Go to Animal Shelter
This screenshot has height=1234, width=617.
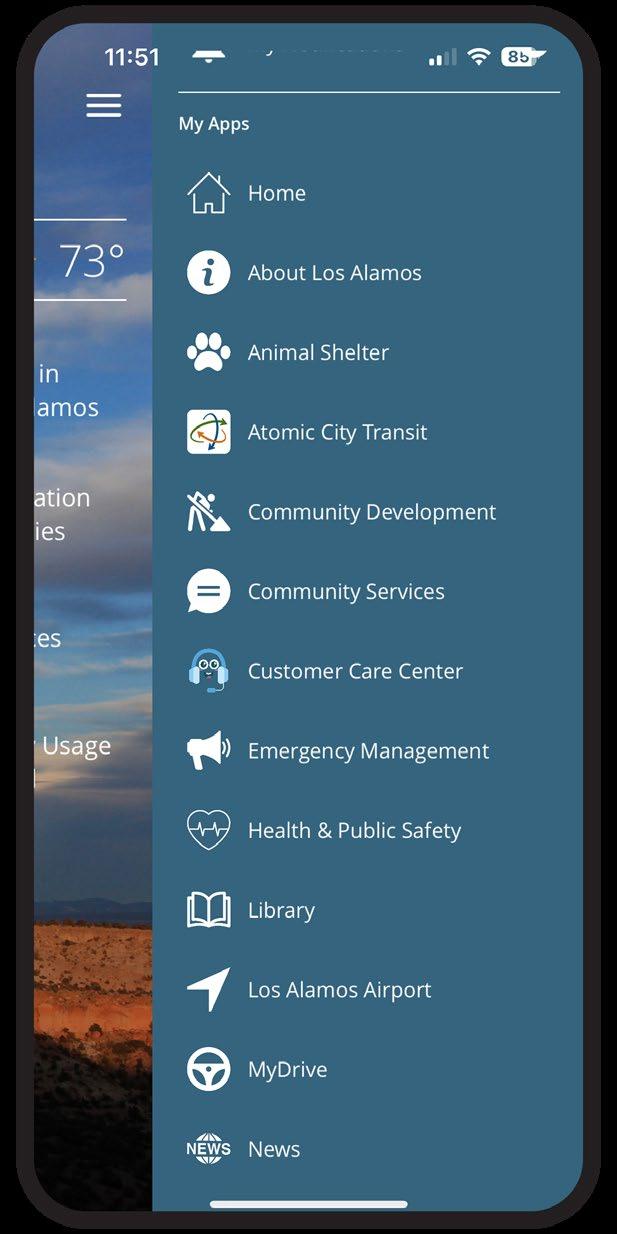pos(318,353)
